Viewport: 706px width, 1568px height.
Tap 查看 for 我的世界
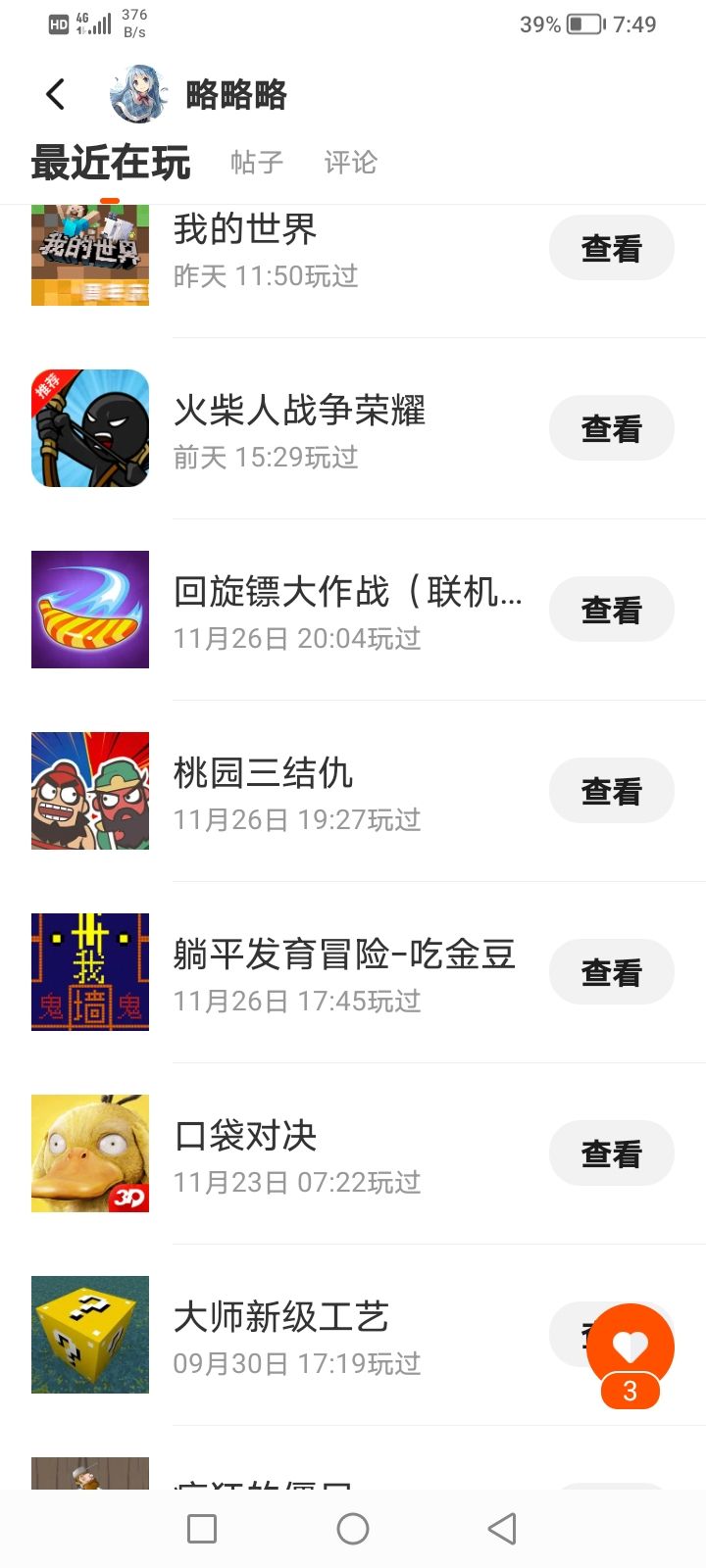(x=611, y=248)
